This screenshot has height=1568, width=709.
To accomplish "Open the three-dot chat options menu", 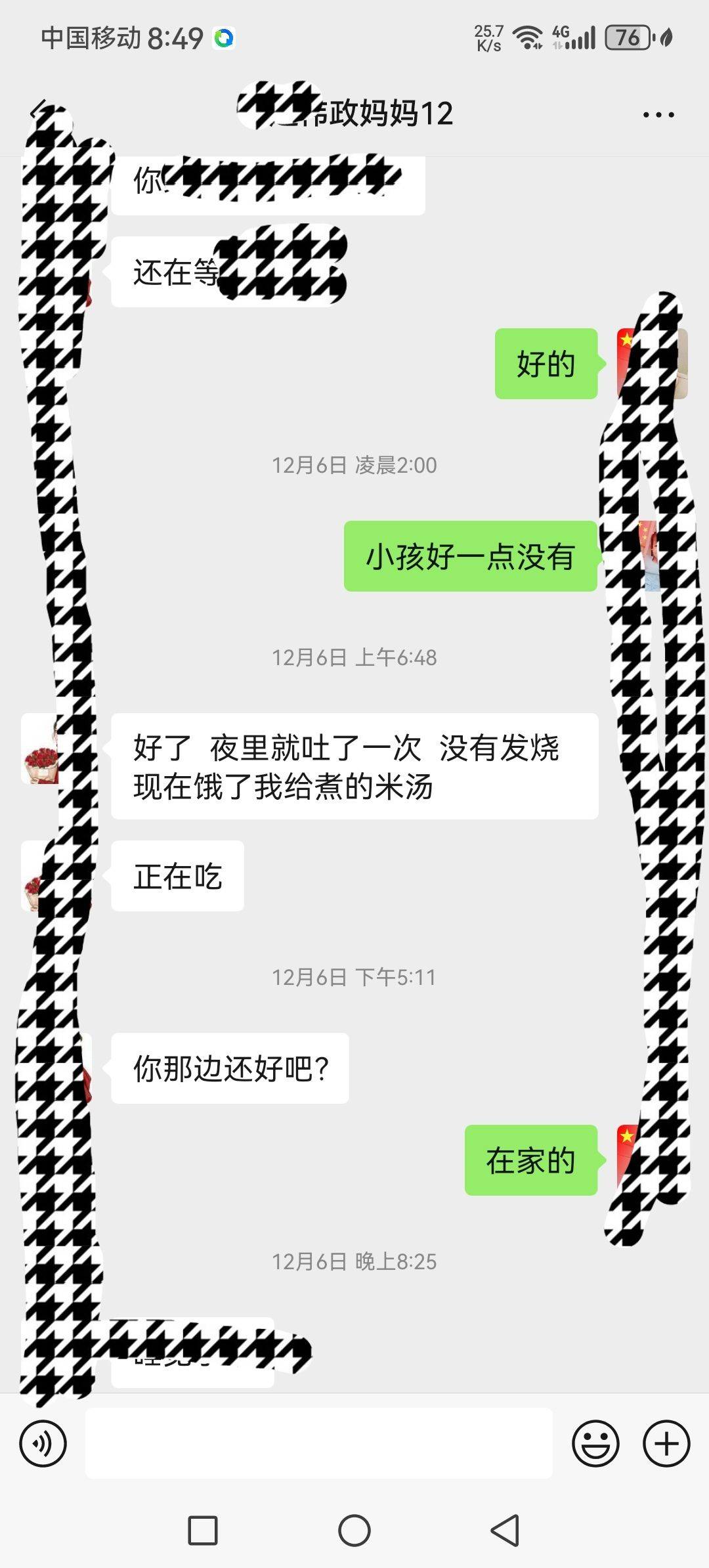I will [x=658, y=115].
